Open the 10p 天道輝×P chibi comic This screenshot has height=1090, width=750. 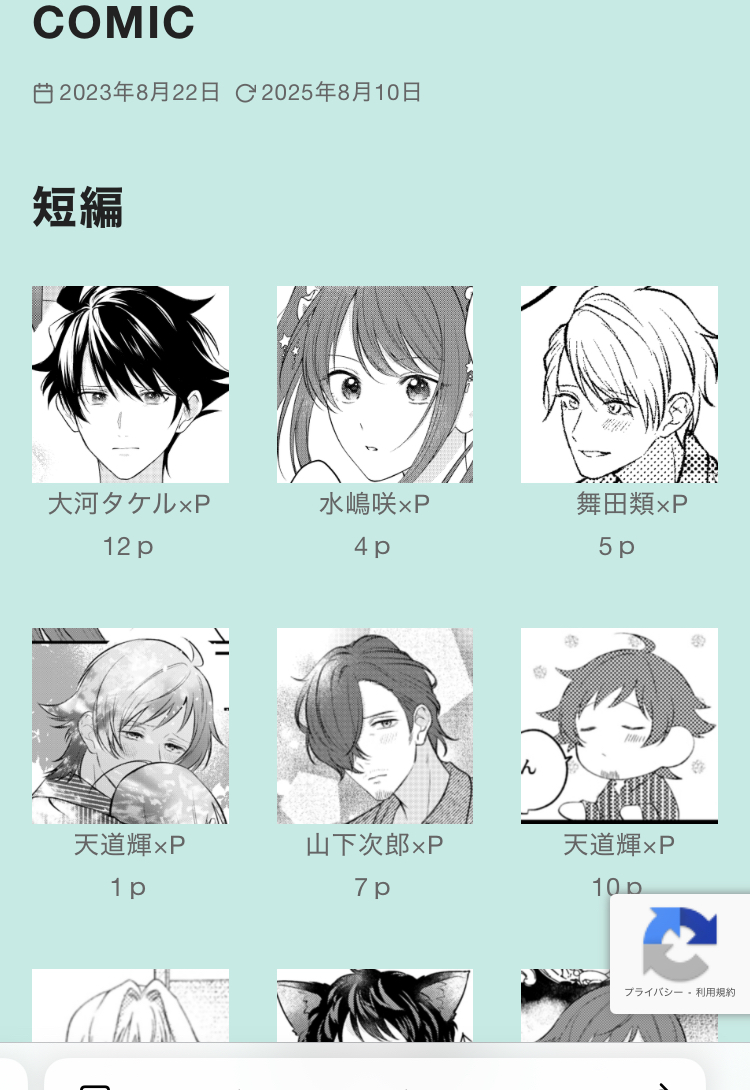click(x=619, y=725)
